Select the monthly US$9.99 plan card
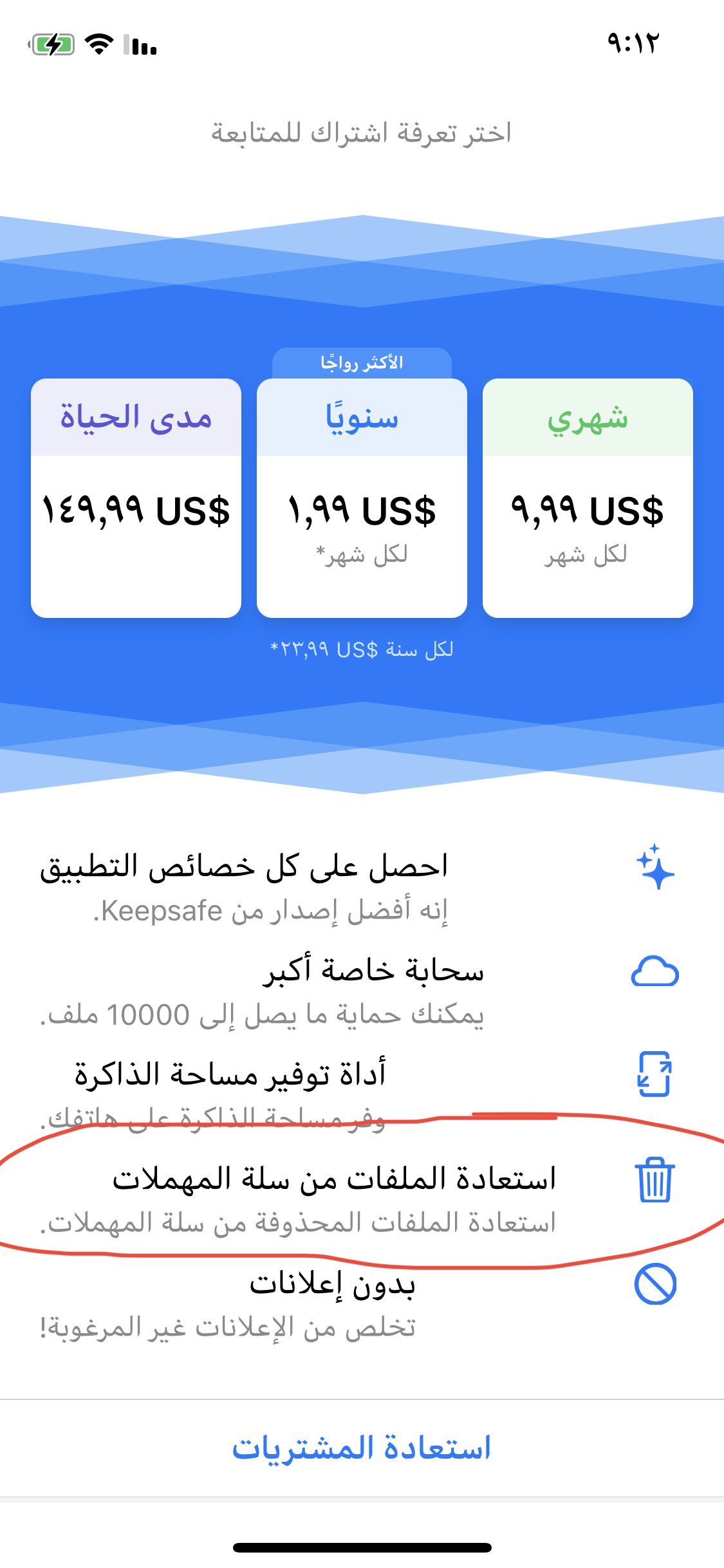Viewport: 724px width, 1568px height. click(x=588, y=498)
